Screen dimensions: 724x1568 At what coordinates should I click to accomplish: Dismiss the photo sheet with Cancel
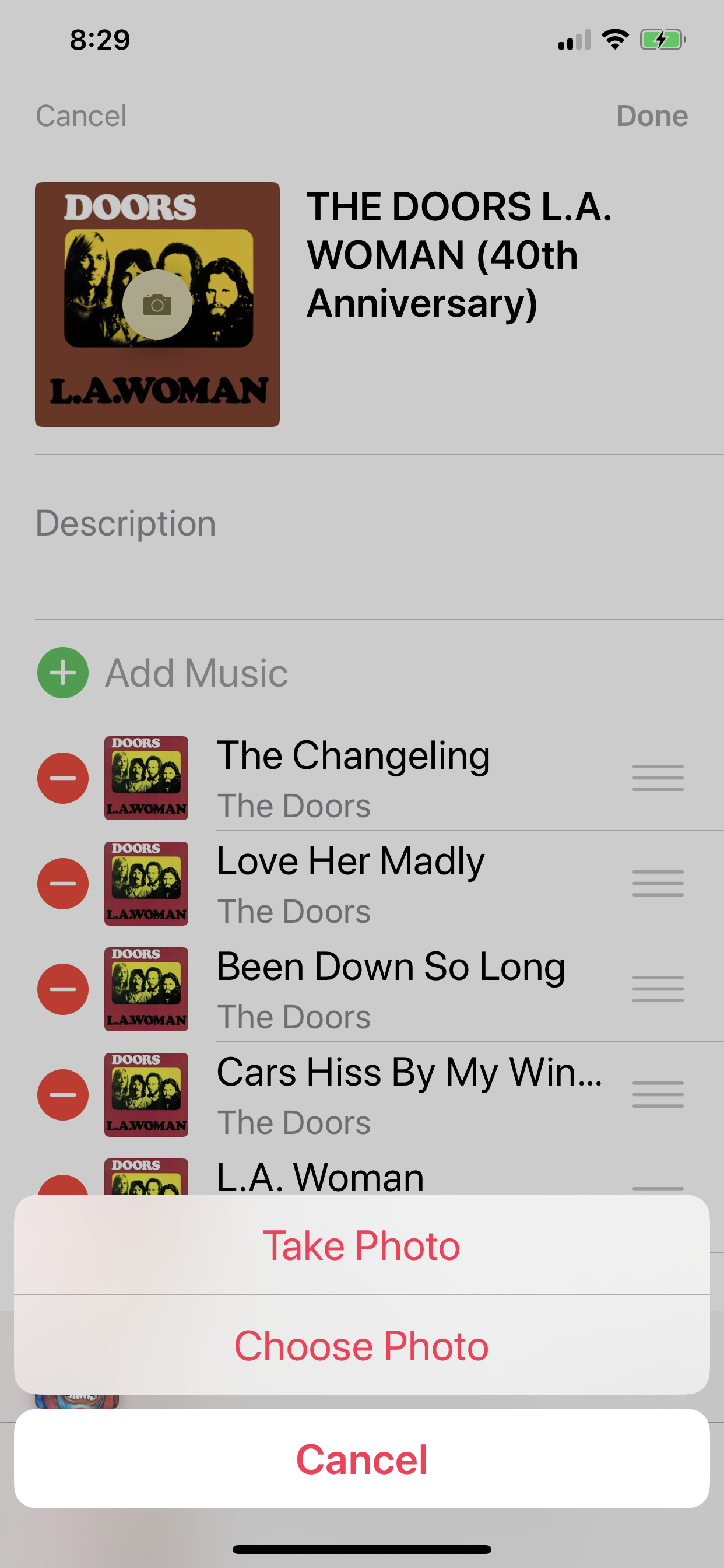click(x=361, y=1458)
